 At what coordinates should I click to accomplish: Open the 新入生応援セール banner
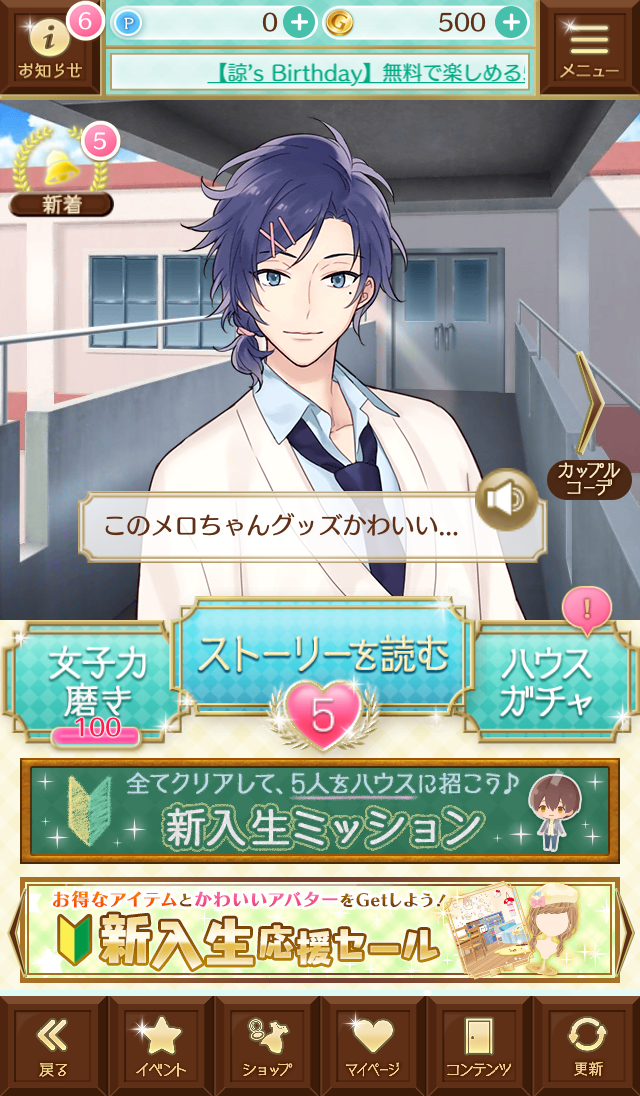coord(320,932)
